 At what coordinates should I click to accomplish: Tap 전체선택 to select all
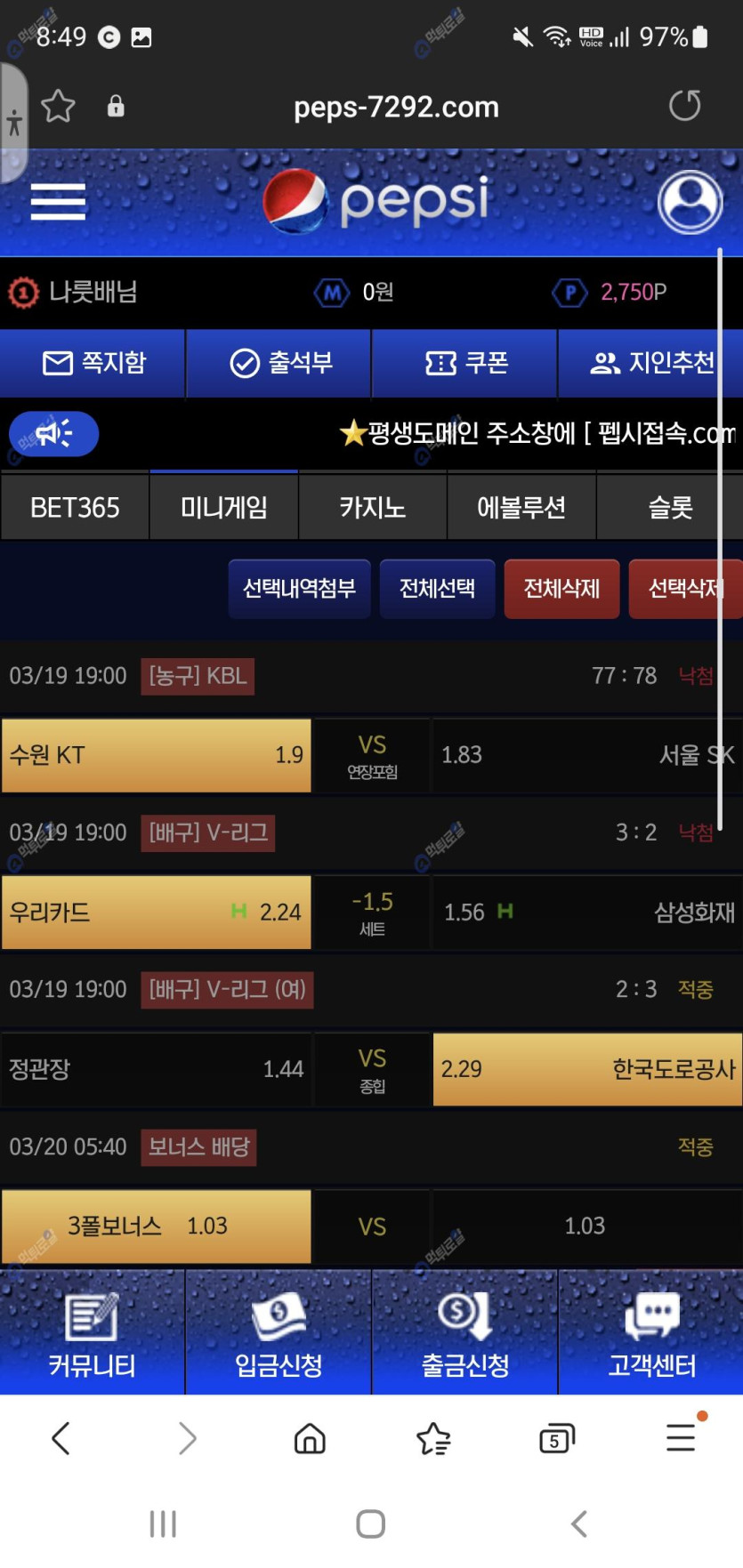[x=437, y=588]
